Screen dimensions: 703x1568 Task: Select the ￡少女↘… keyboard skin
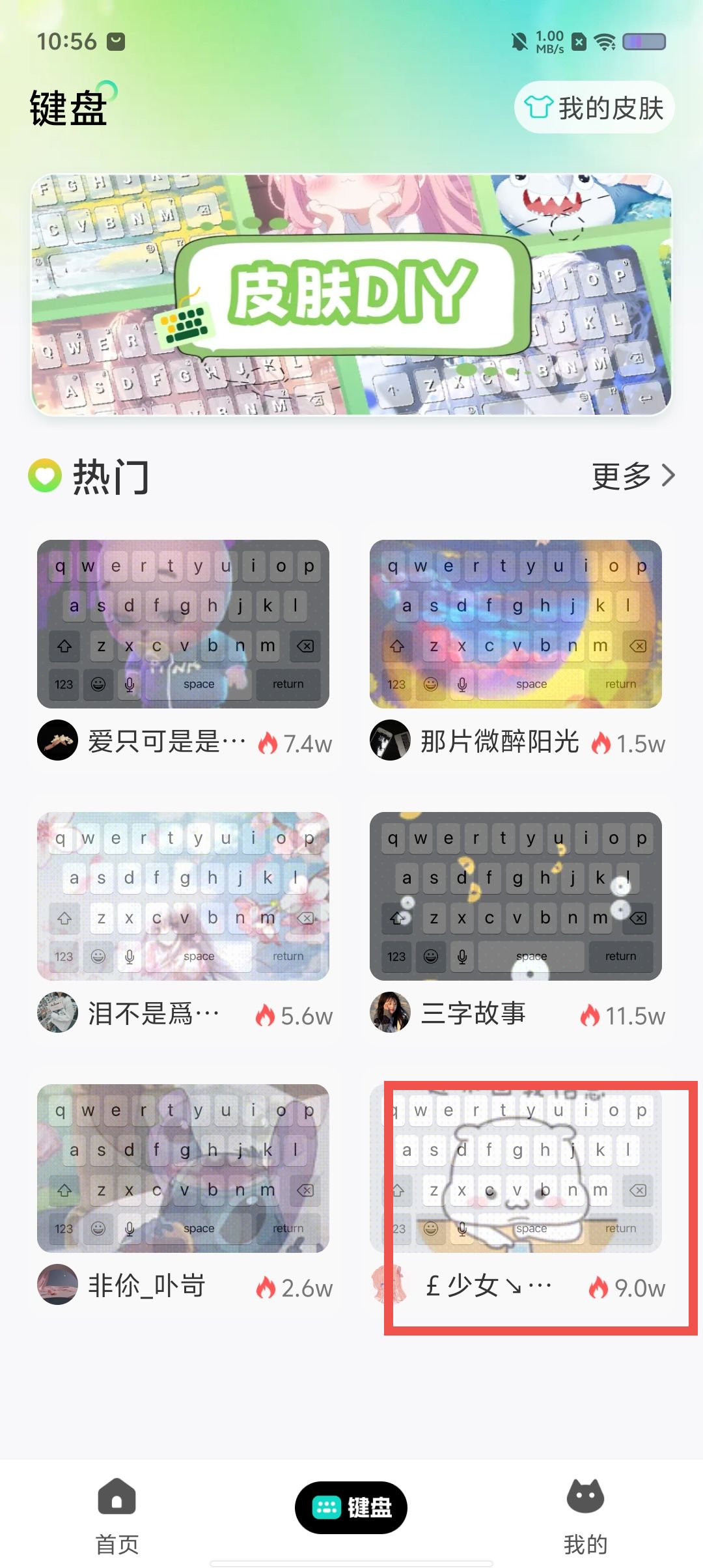[x=516, y=1168]
